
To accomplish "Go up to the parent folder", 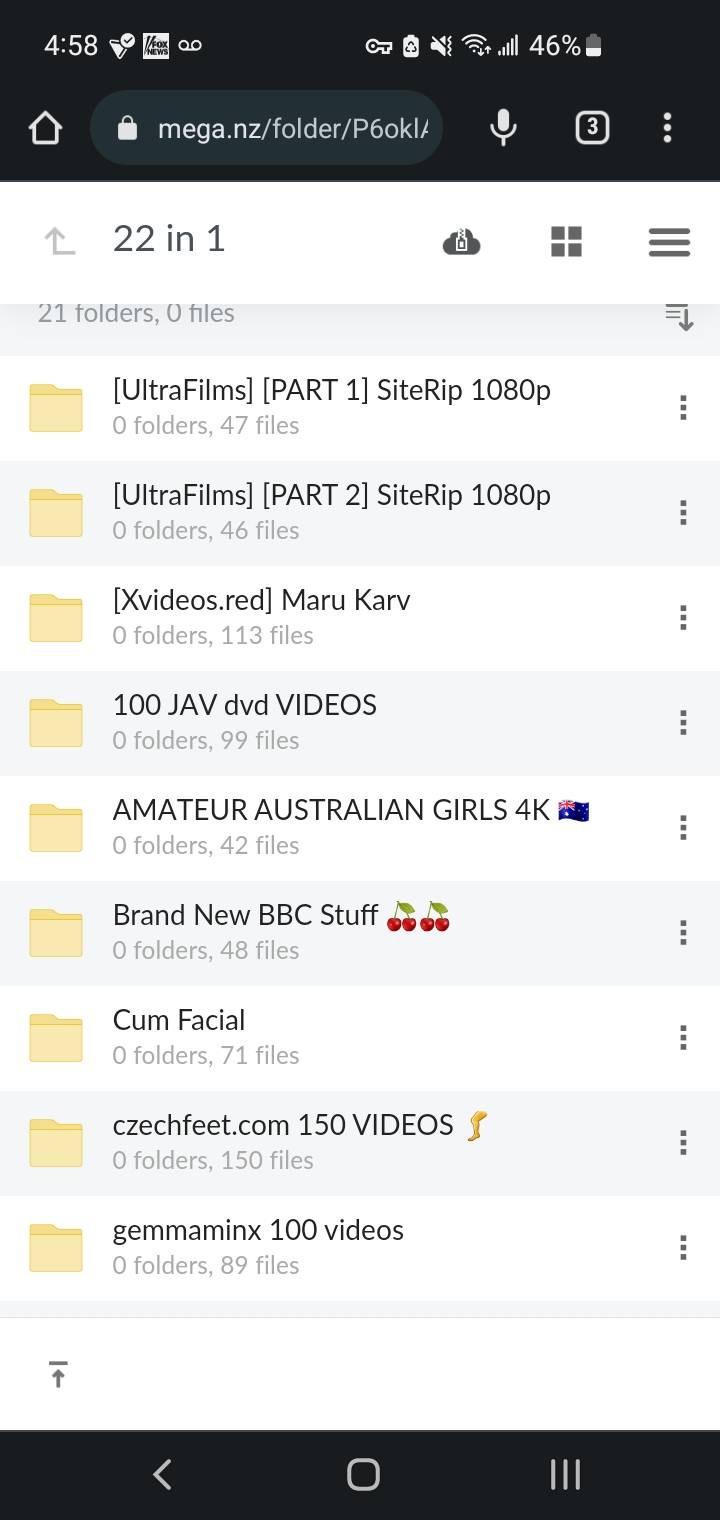I will point(60,241).
